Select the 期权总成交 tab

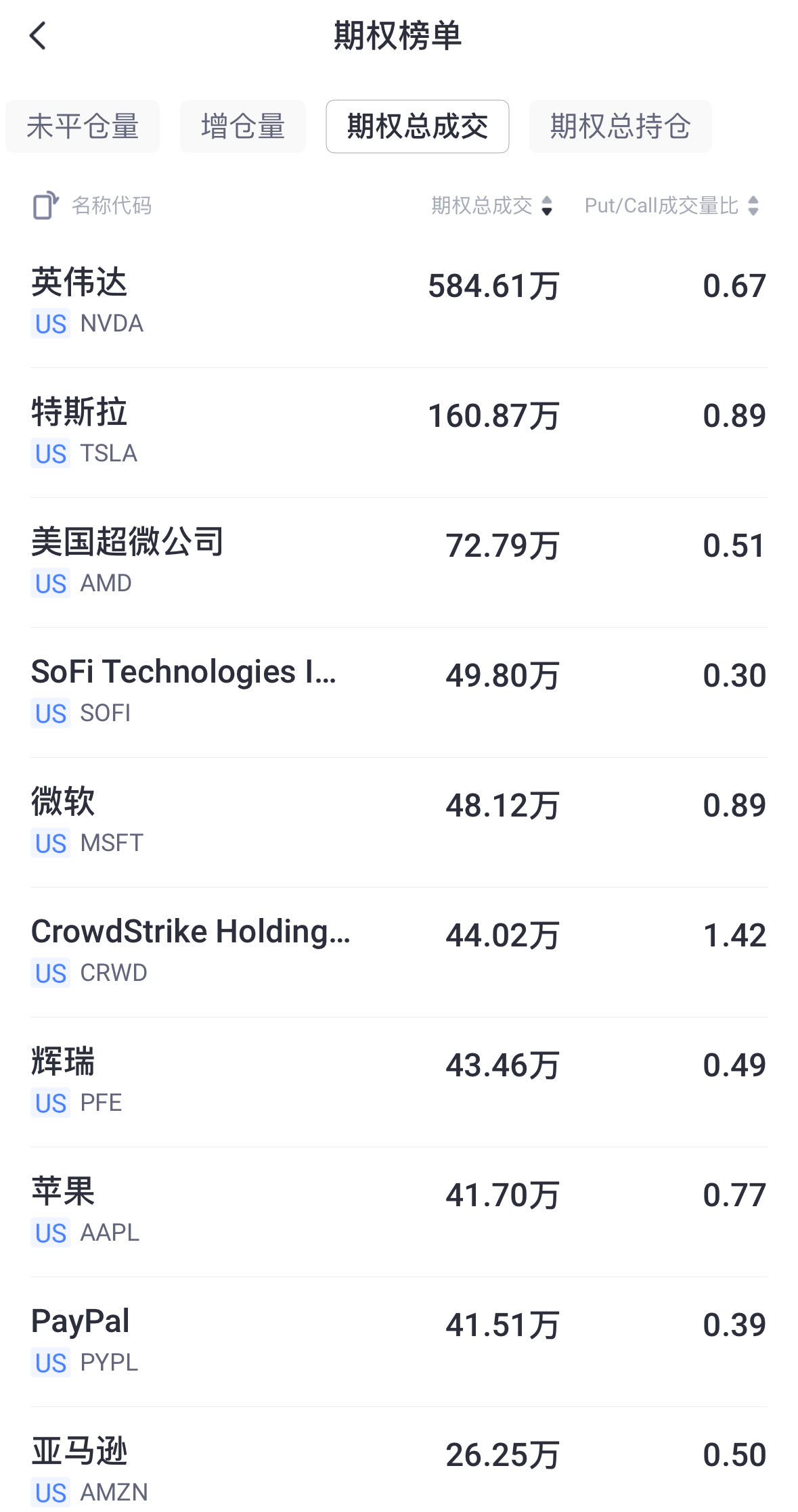click(418, 127)
